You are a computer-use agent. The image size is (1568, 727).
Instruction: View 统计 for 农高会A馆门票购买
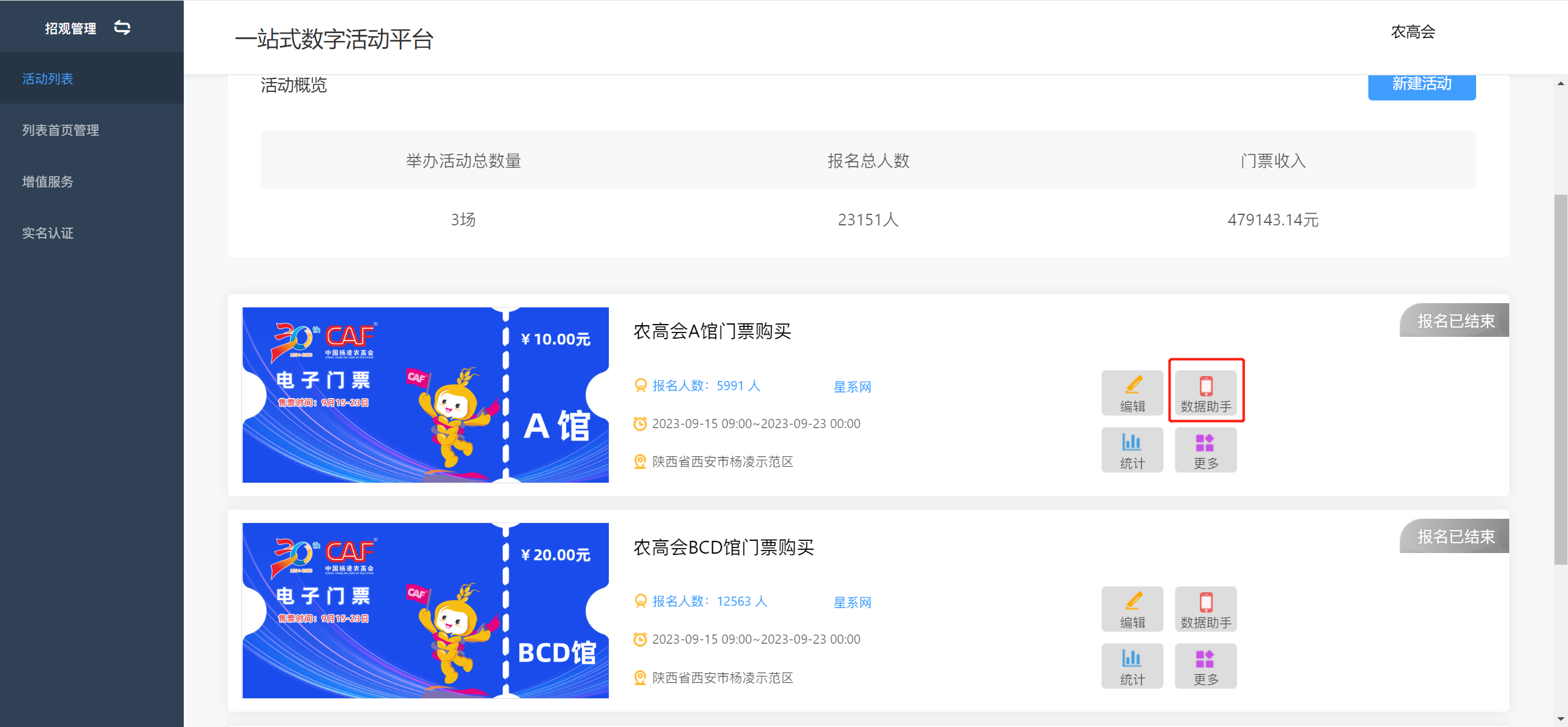pos(1132,450)
